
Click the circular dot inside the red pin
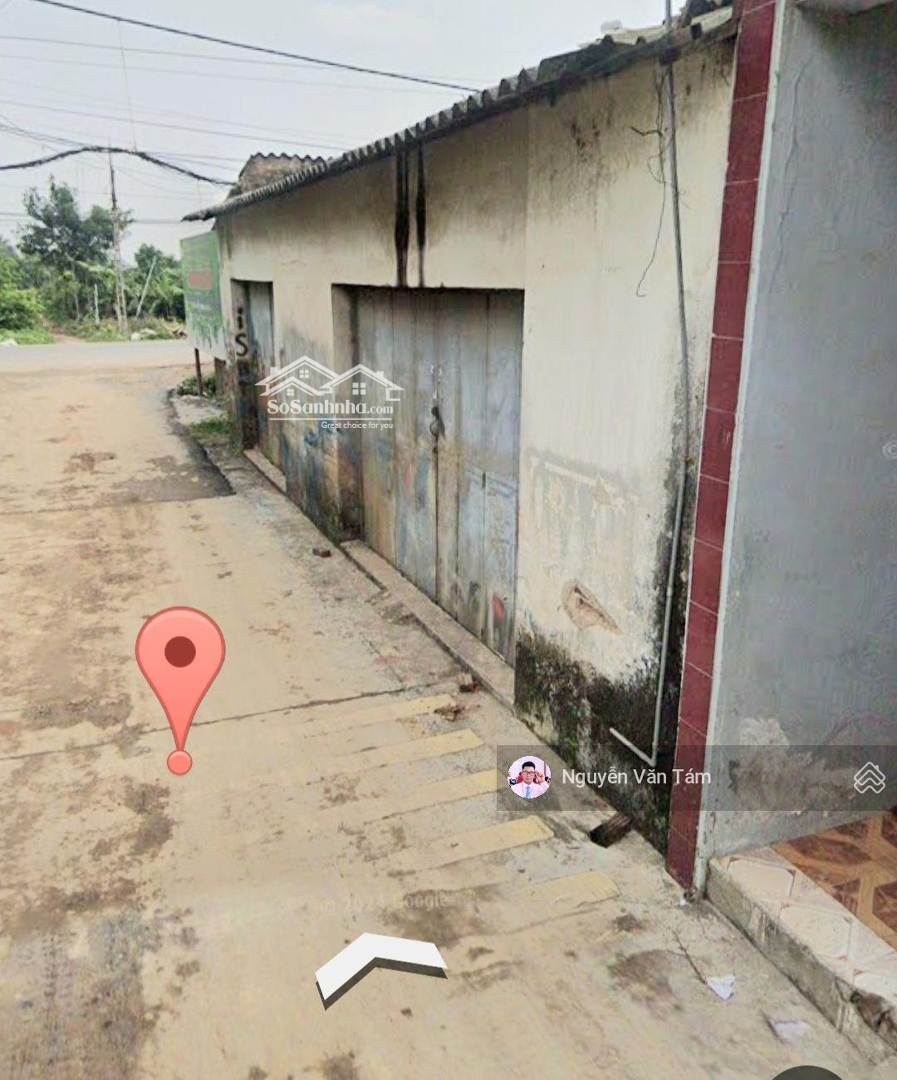click(179, 650)
